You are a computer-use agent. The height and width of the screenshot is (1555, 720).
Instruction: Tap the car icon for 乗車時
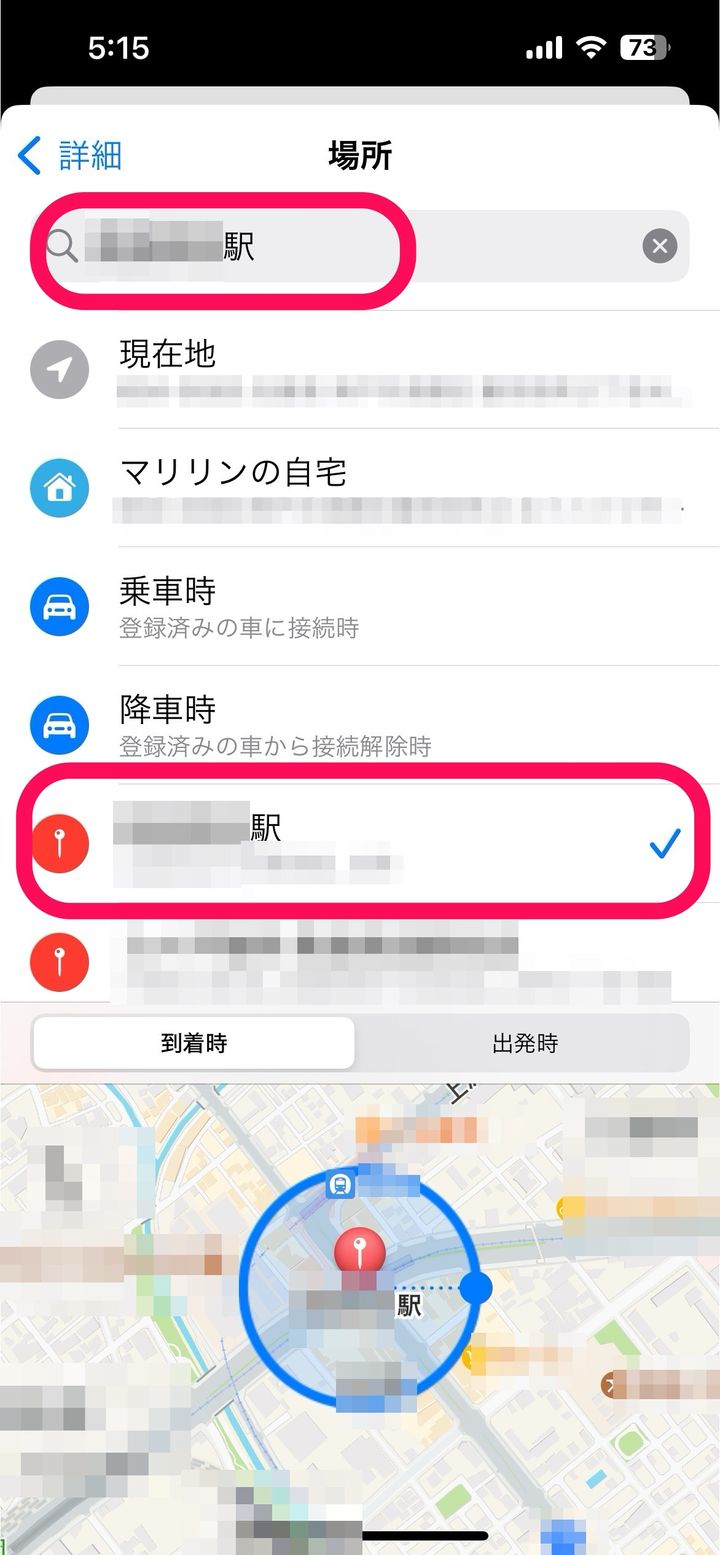click(x=62, y=606)
